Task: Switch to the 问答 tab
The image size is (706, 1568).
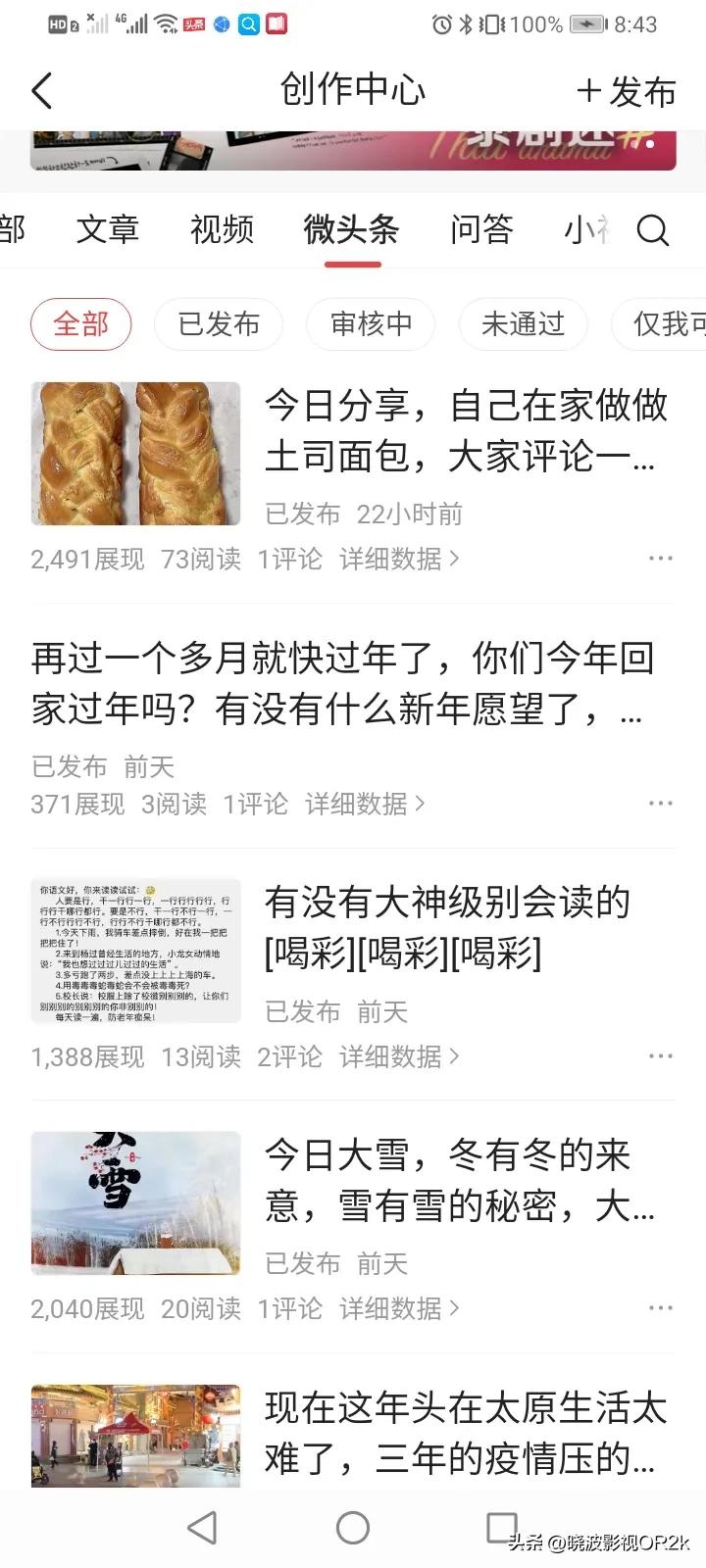Action: pyautogui.click(x=481, y=229)
